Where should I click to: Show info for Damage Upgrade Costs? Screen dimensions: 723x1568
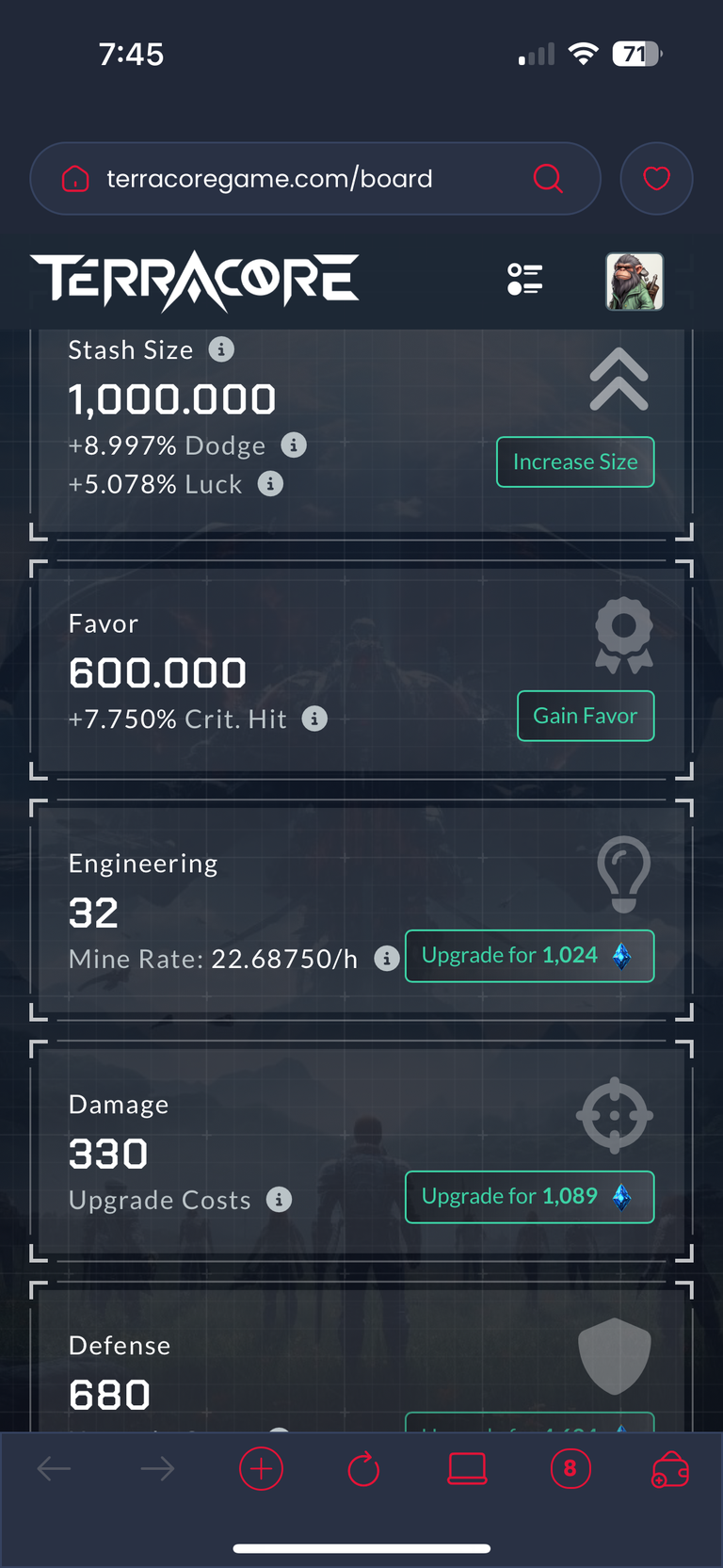click(x=279, y=1200)
